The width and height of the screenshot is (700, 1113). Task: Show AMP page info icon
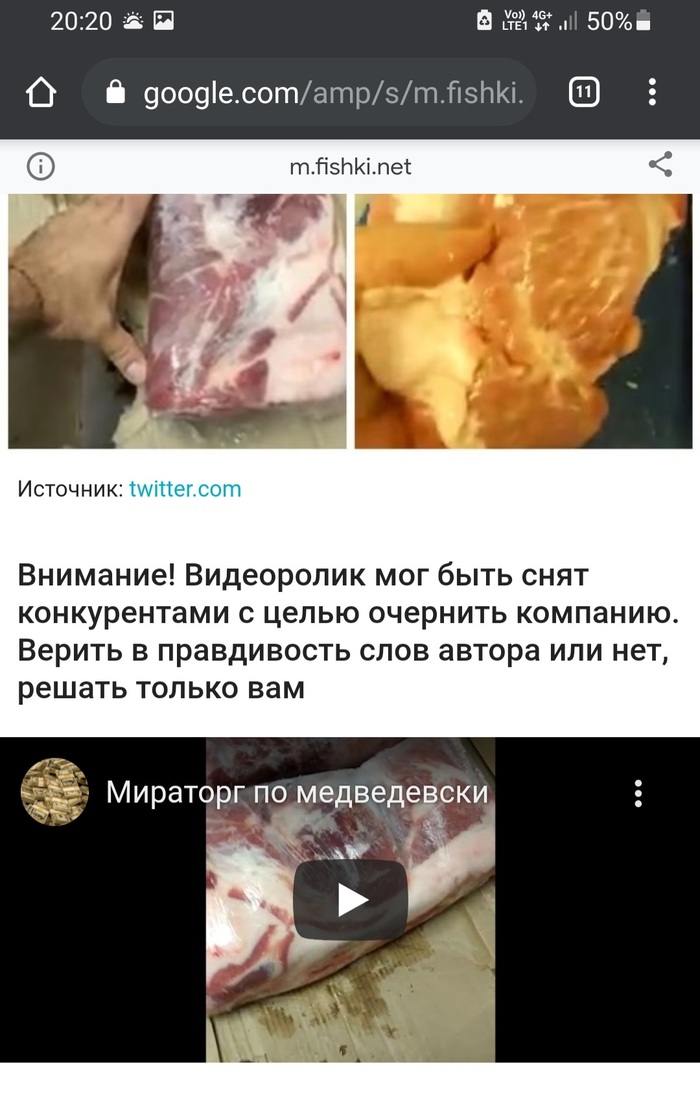tap(40, 166)
